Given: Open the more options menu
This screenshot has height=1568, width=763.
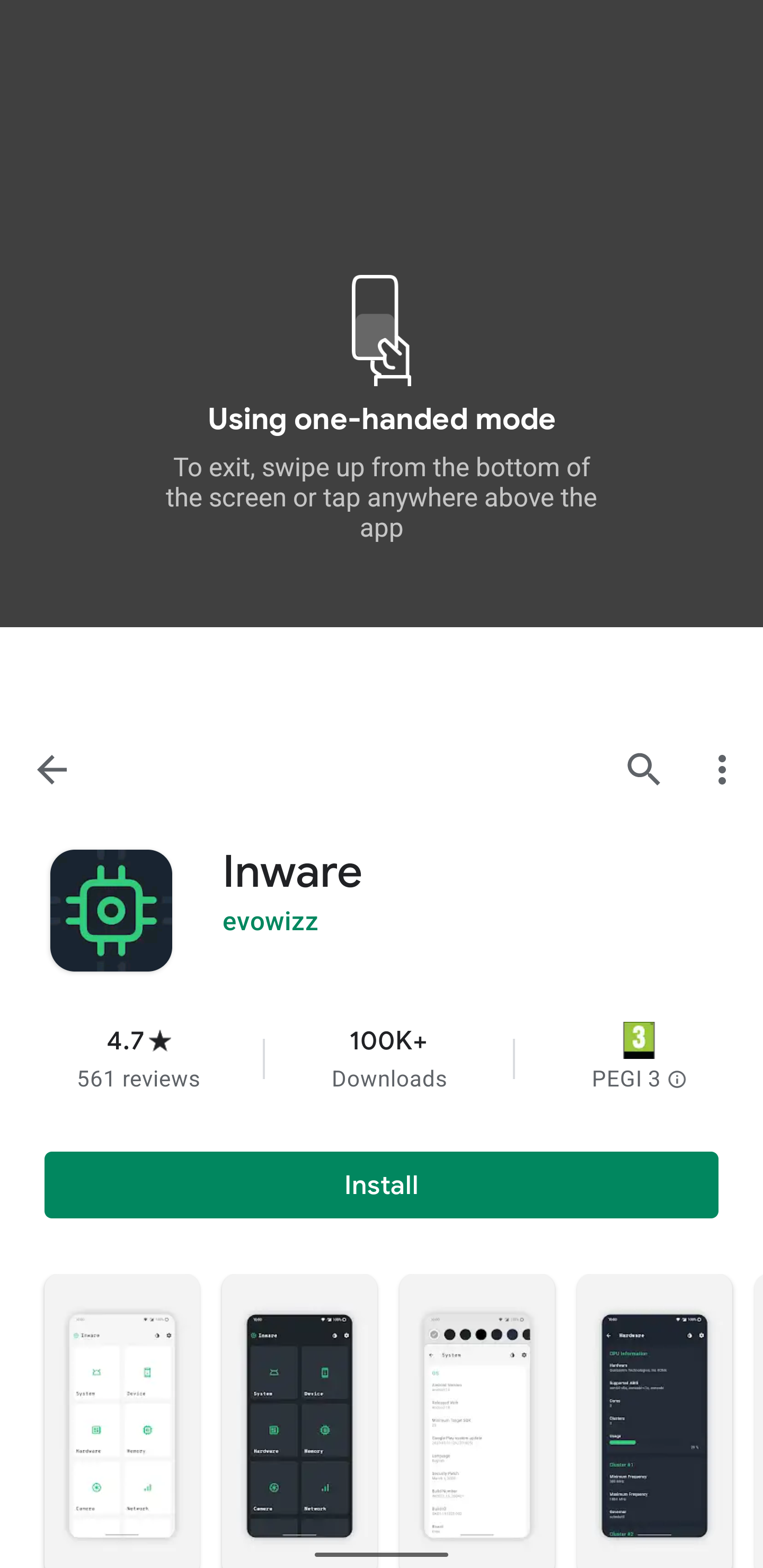Looking at the screenshot, I should (x=722, y=770).
